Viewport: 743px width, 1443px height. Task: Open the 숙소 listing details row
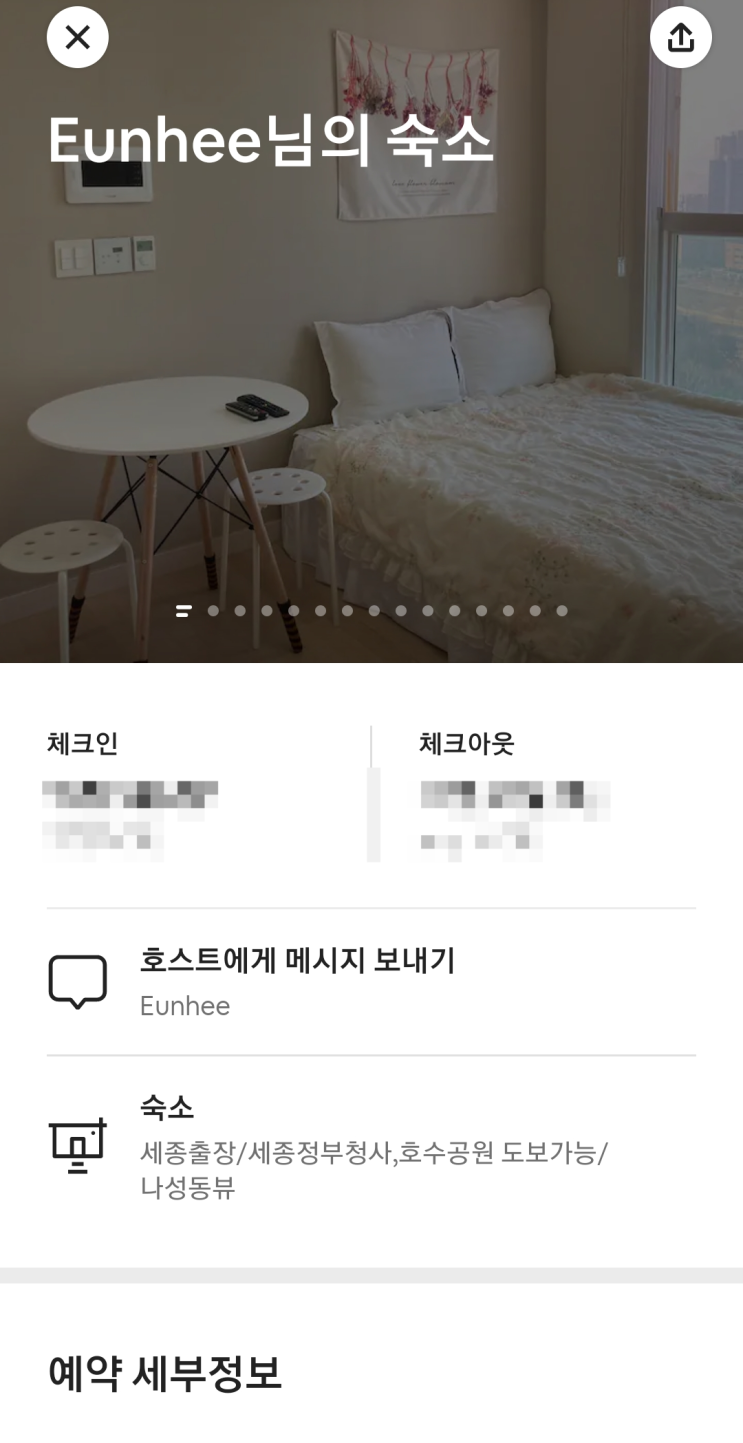point(370,1146)
